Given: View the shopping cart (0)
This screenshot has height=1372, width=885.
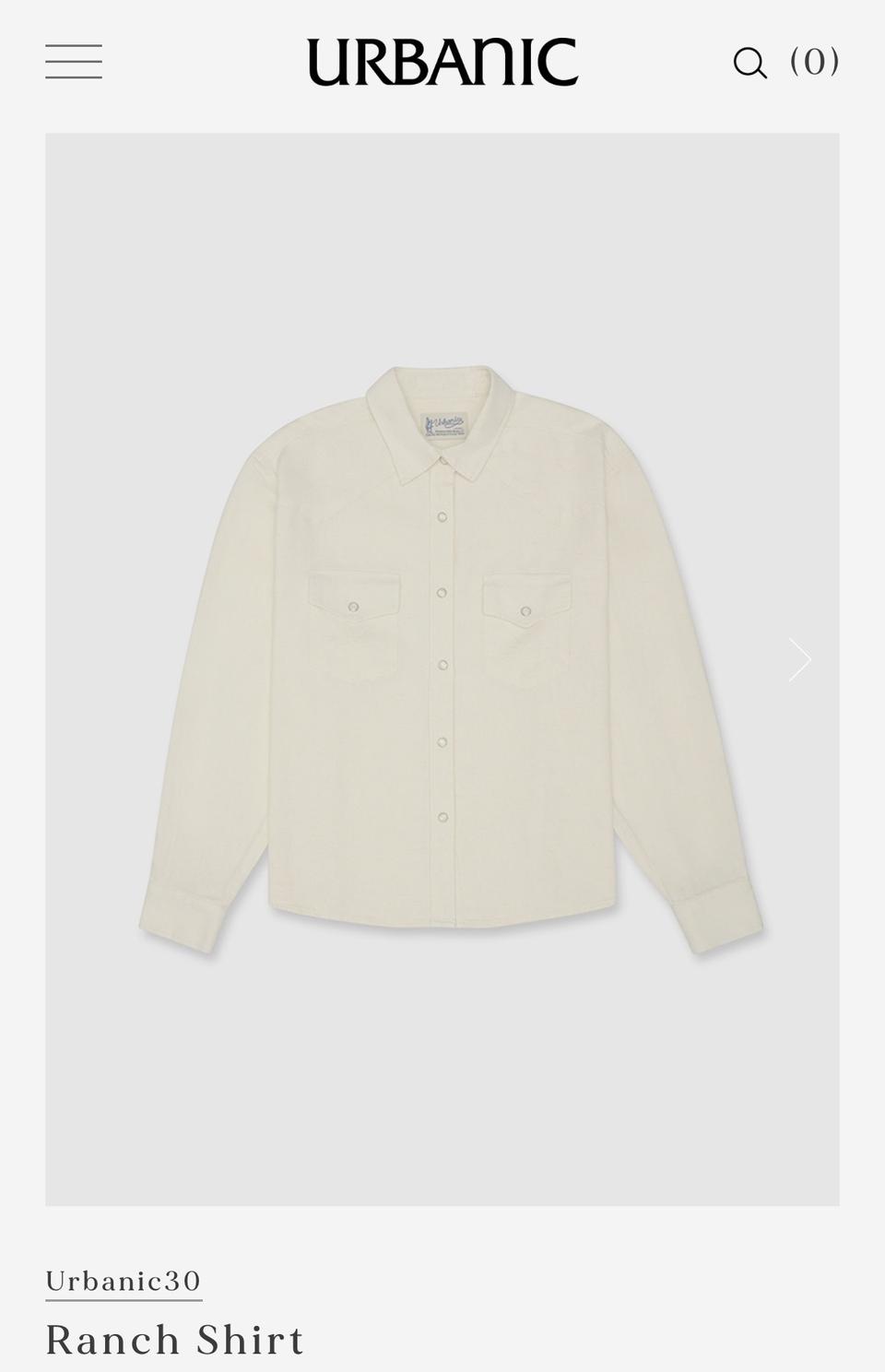Looking at the screenshot, I should (815, 62).
